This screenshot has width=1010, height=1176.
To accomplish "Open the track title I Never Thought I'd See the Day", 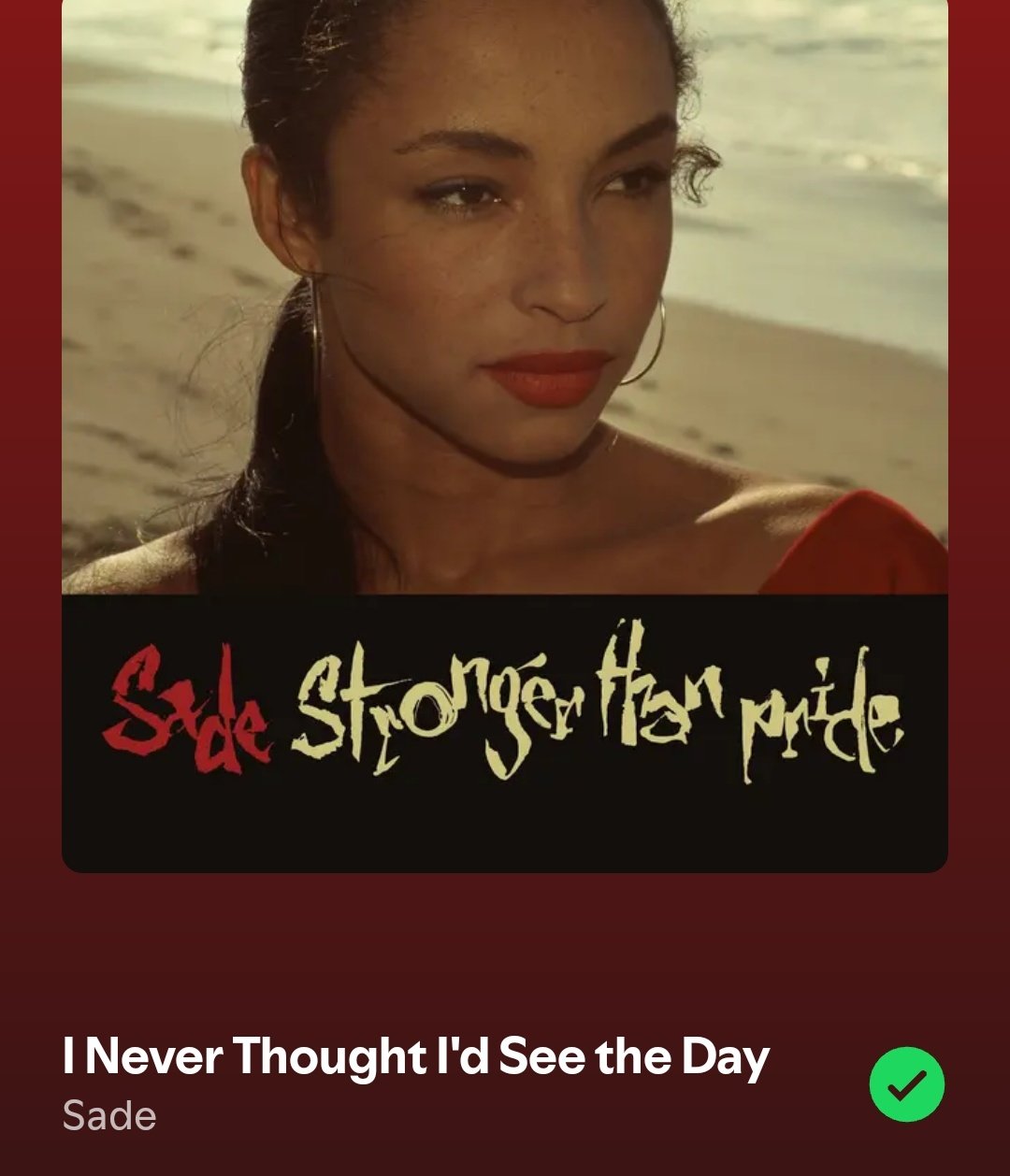I will tap(416, 1057).
